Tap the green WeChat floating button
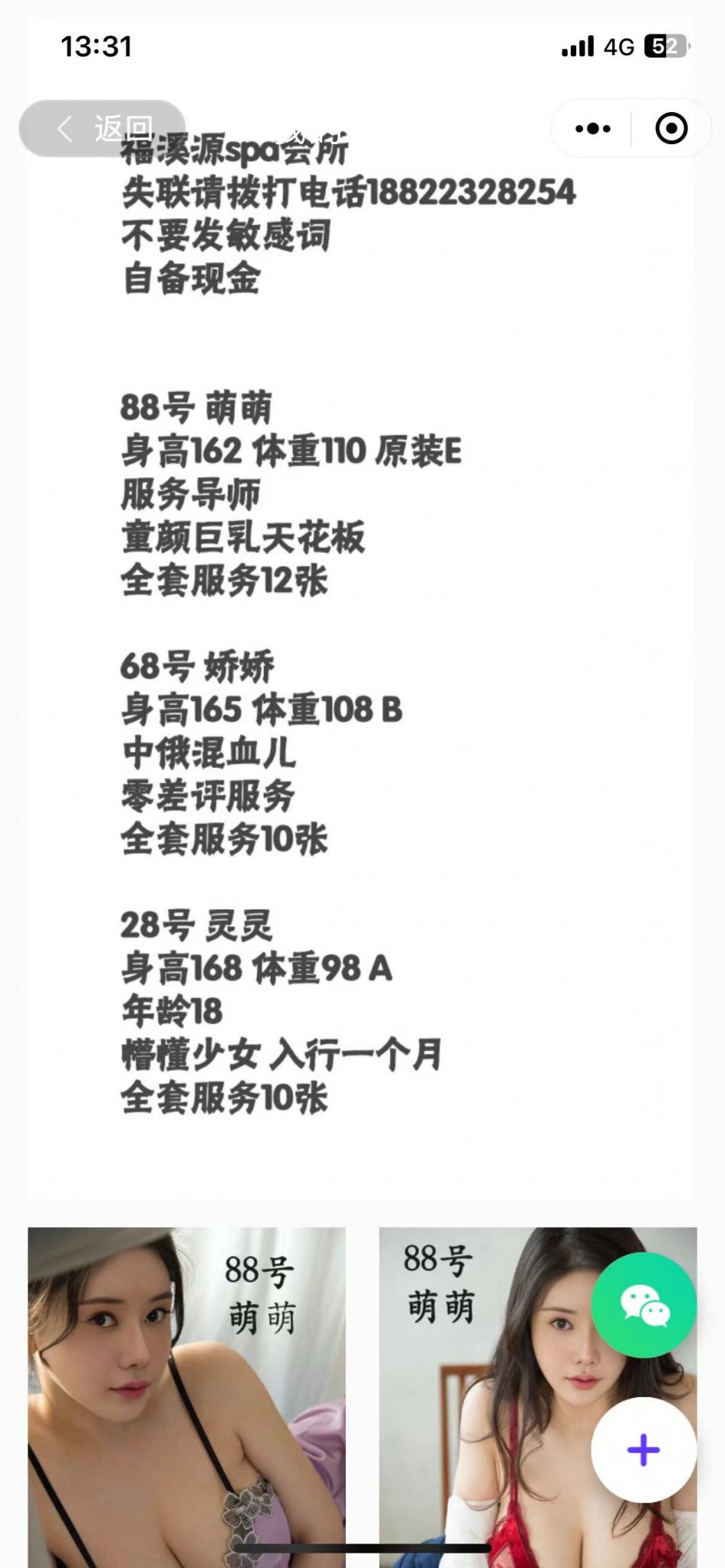The height and width of the screenshot is (1568, 725). [x=644, y=1305]
